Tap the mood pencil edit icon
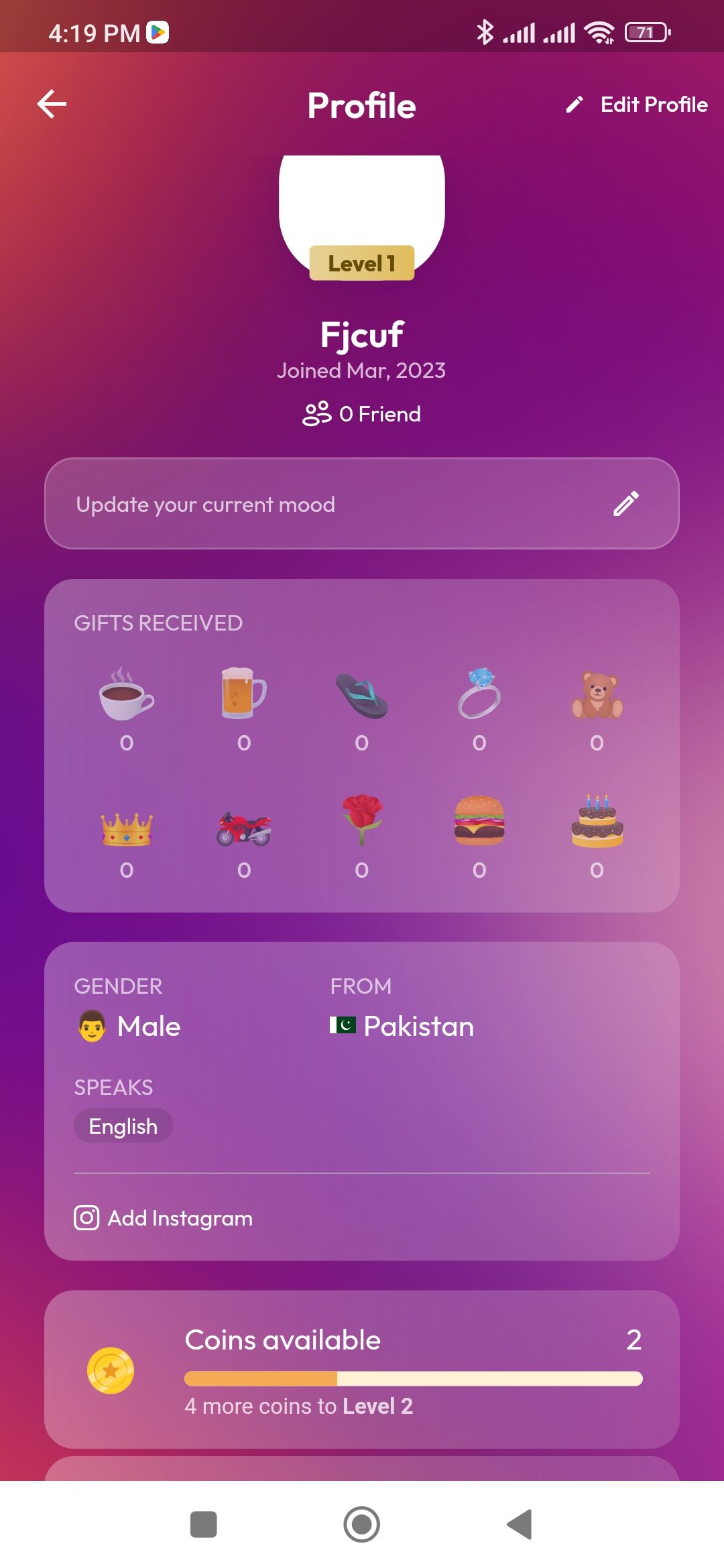The height and width of the screenshot is (1568, 724). 626,504
